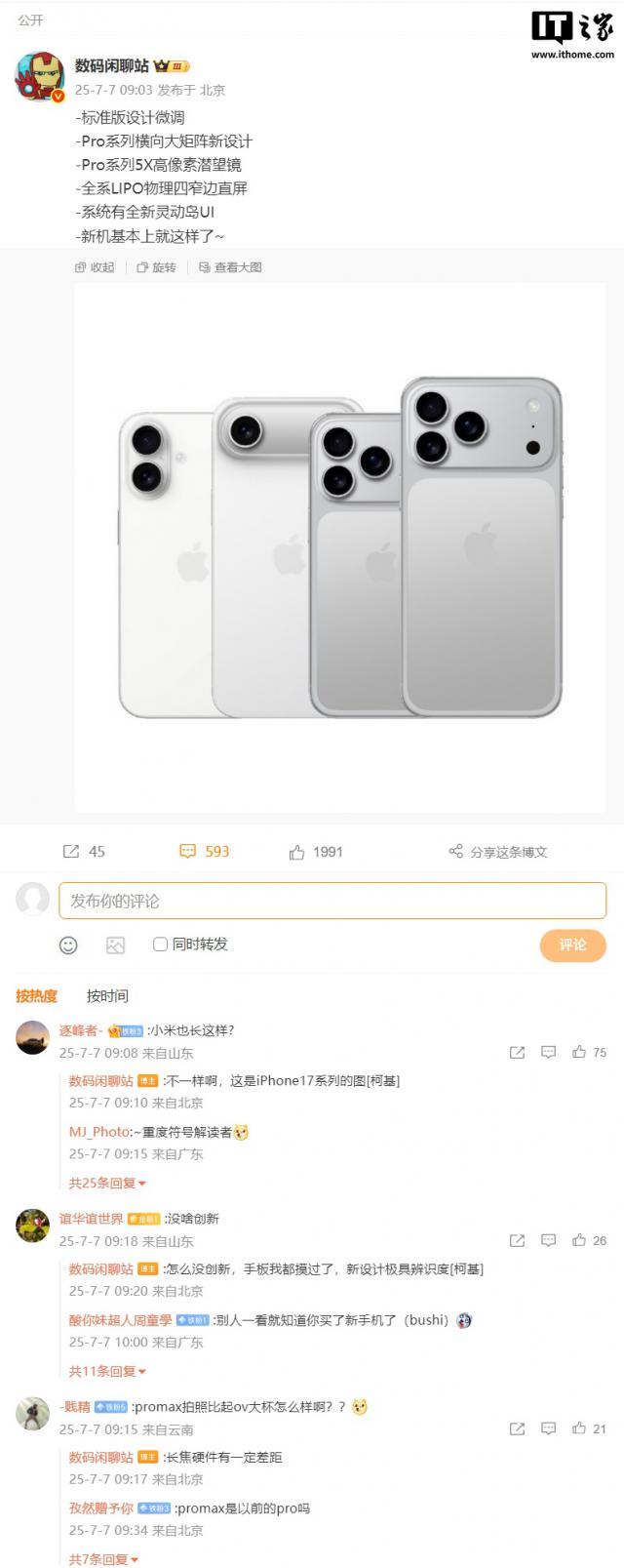Attach a picture to the comment

click(115, 945)
